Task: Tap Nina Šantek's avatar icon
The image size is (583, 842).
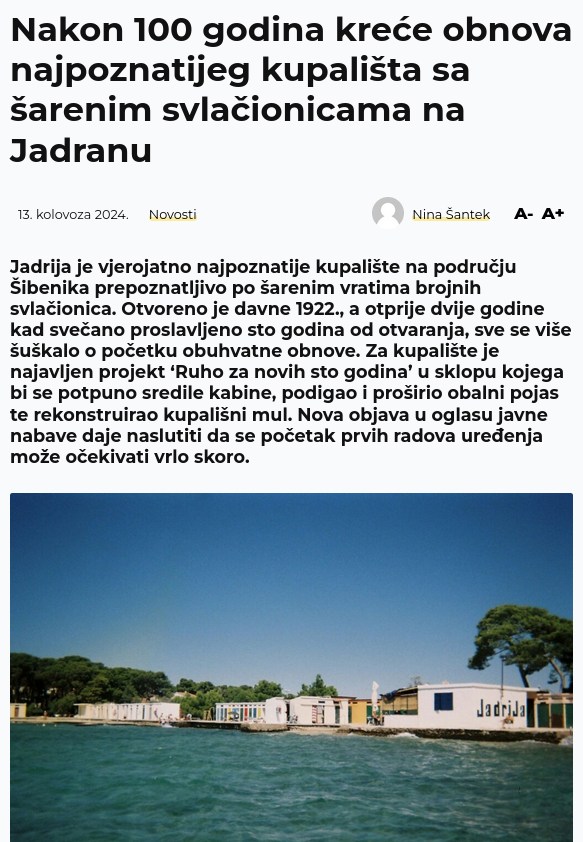Action: 388,213
